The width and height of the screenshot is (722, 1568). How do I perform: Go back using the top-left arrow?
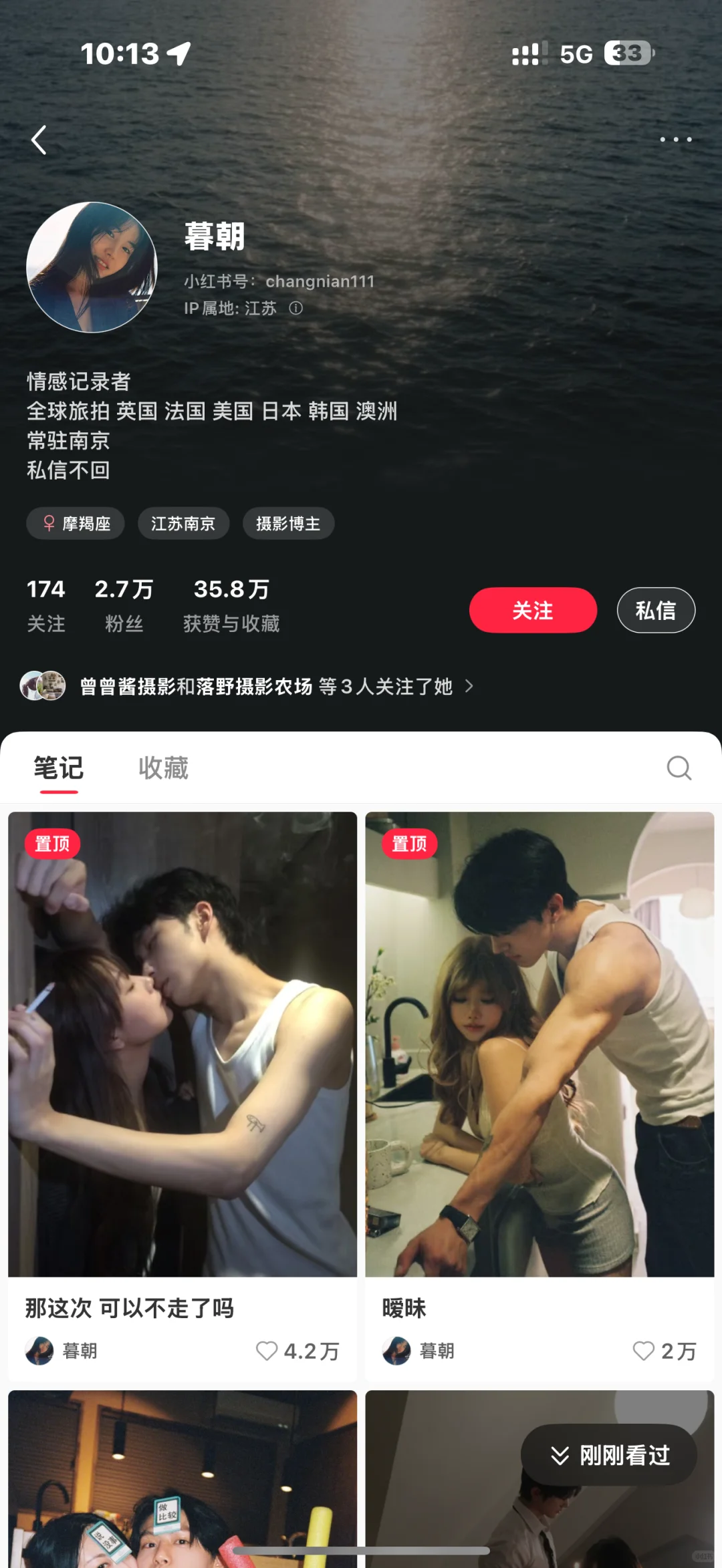(39, 140)
